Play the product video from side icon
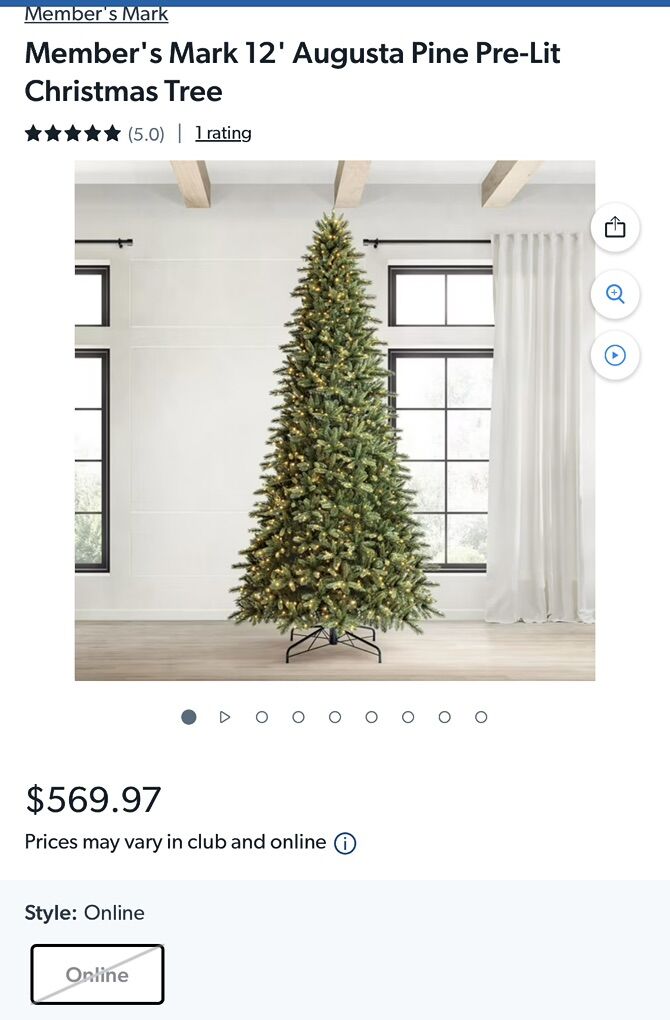The height and width of the screenshot is (1020, 670). (615, 355)
